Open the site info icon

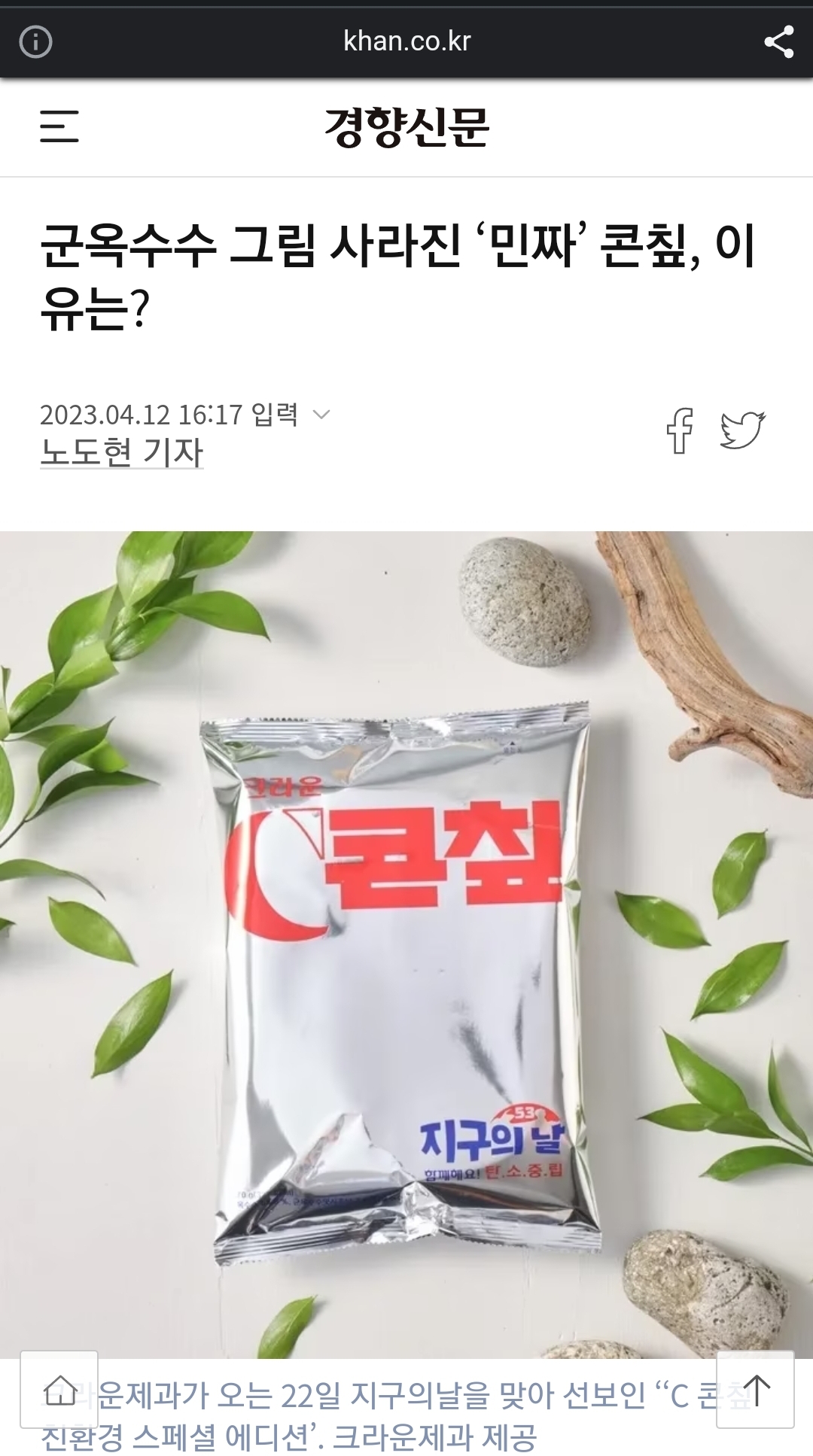pyautogui.click(x=35, y=41)
